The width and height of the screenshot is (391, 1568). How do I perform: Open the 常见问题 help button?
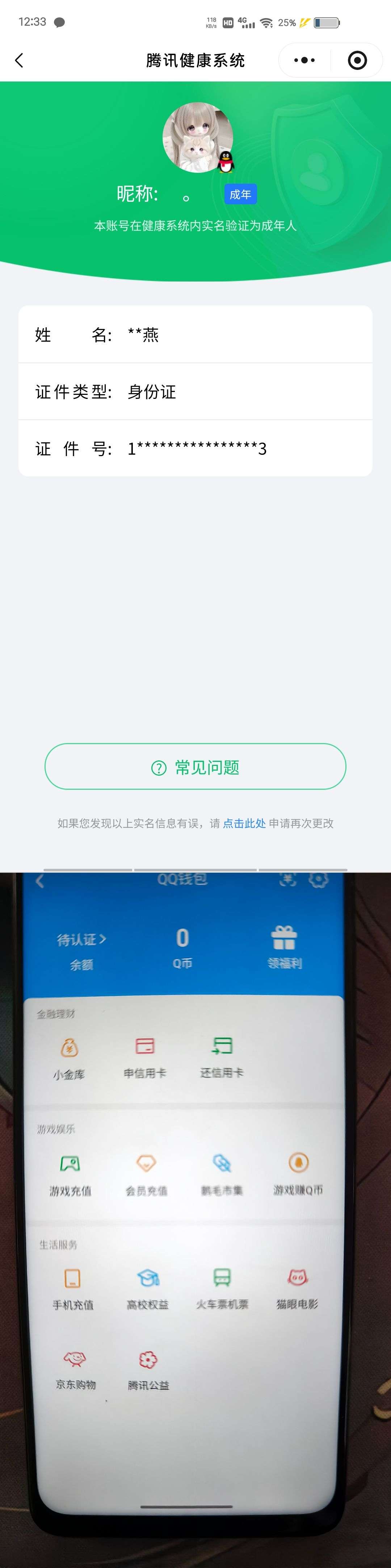pyautogui.click(x=195, y=767)
